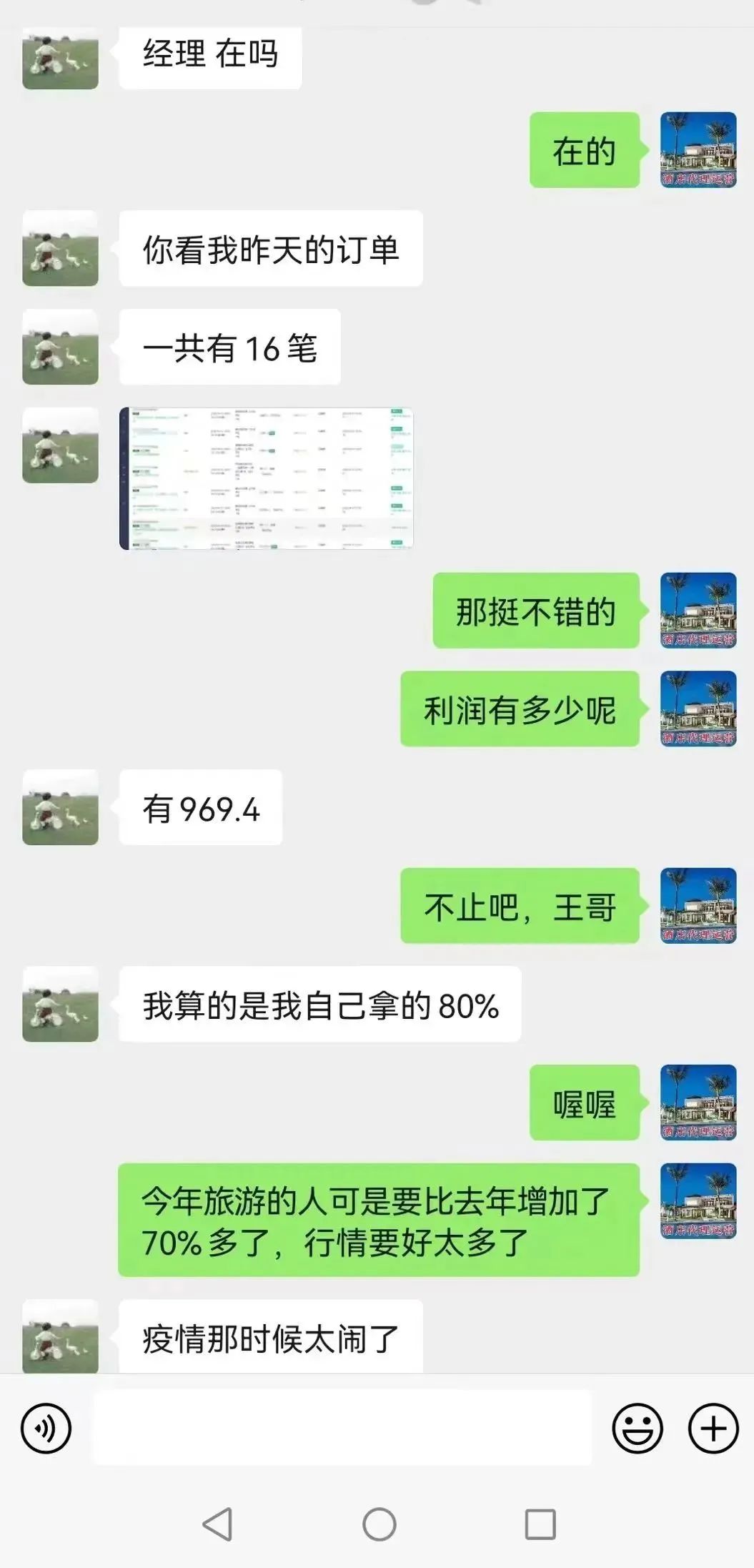Go back using system navigation triangle
Viewport: 754px width, 1568px height.
click(218, 1524)
